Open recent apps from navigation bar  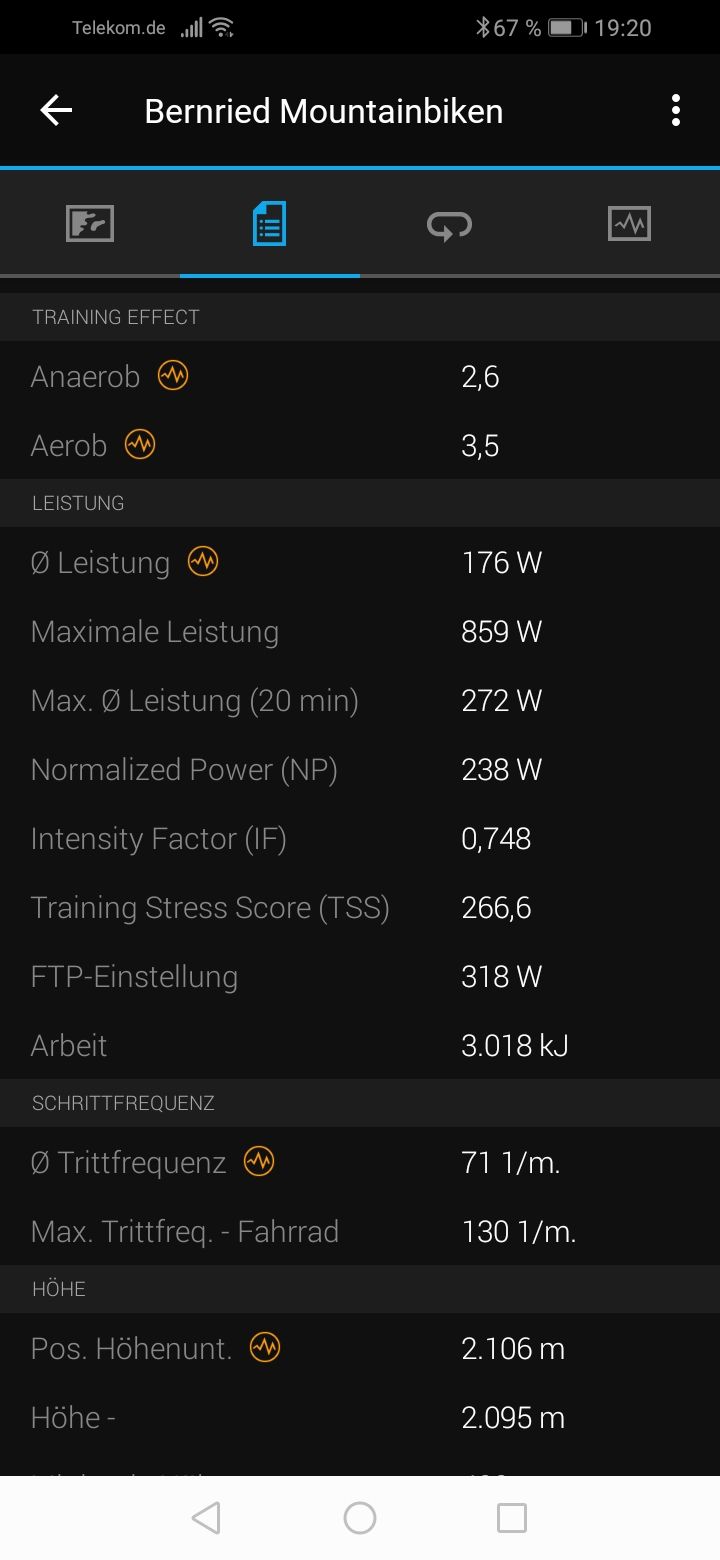[512, 1518]
